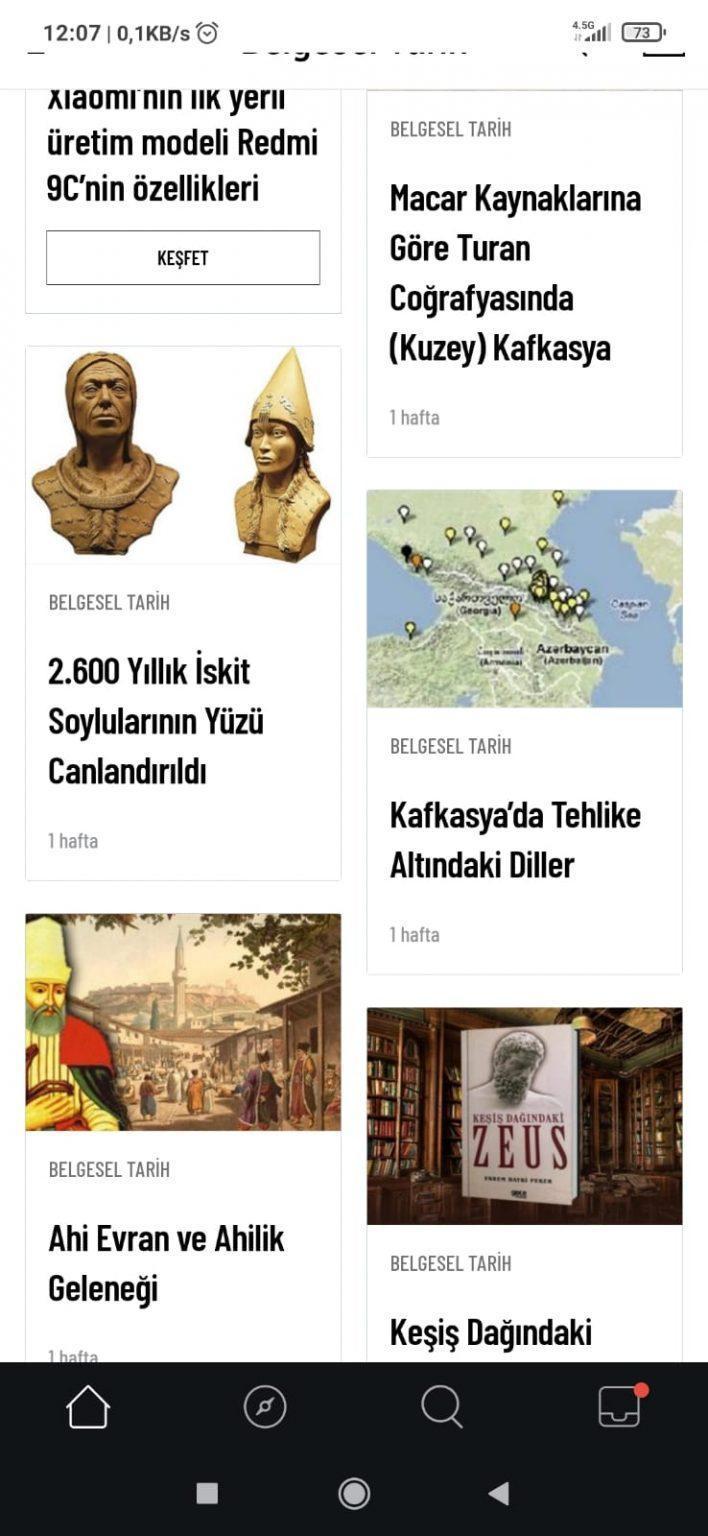
Task: Switch to the explore compass tab
Action: [265, 1407]
